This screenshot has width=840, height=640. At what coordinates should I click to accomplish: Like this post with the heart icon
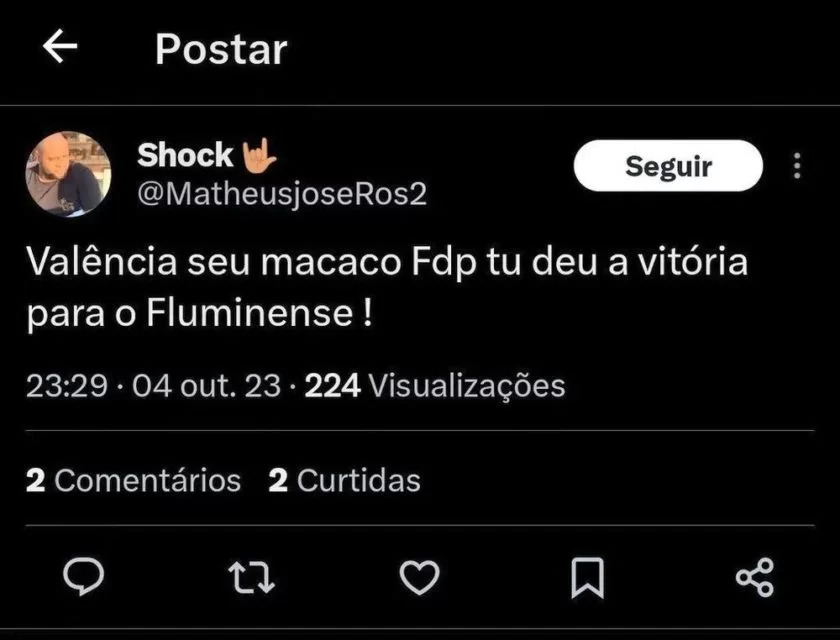(x=419, y=577)
